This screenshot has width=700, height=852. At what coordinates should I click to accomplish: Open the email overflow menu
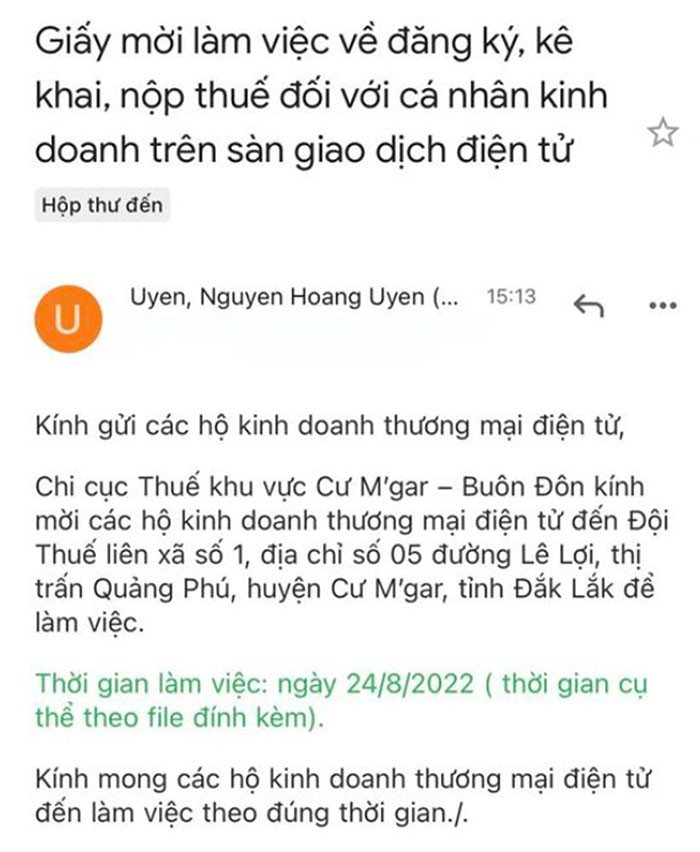pos(663,305)
